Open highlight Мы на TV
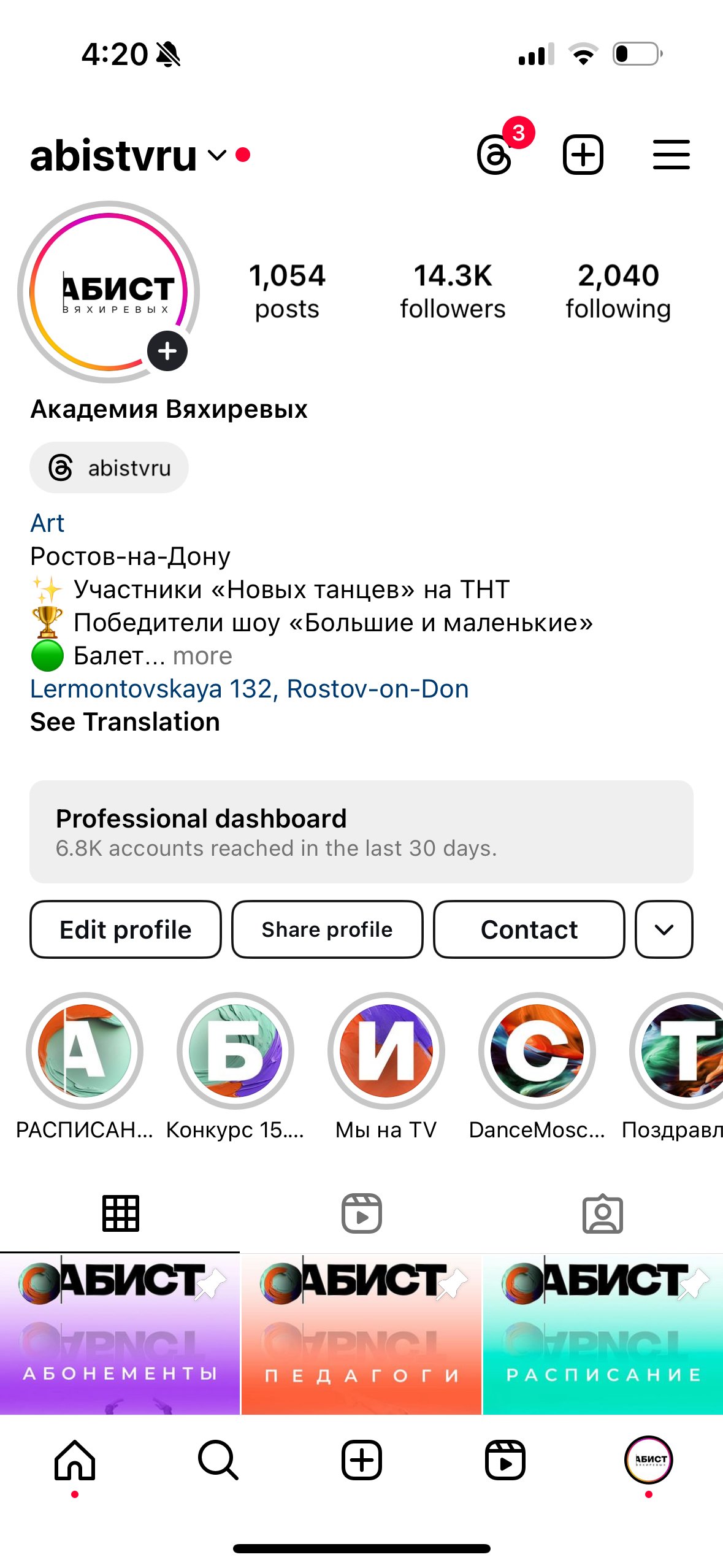 tap(386, 1051)
